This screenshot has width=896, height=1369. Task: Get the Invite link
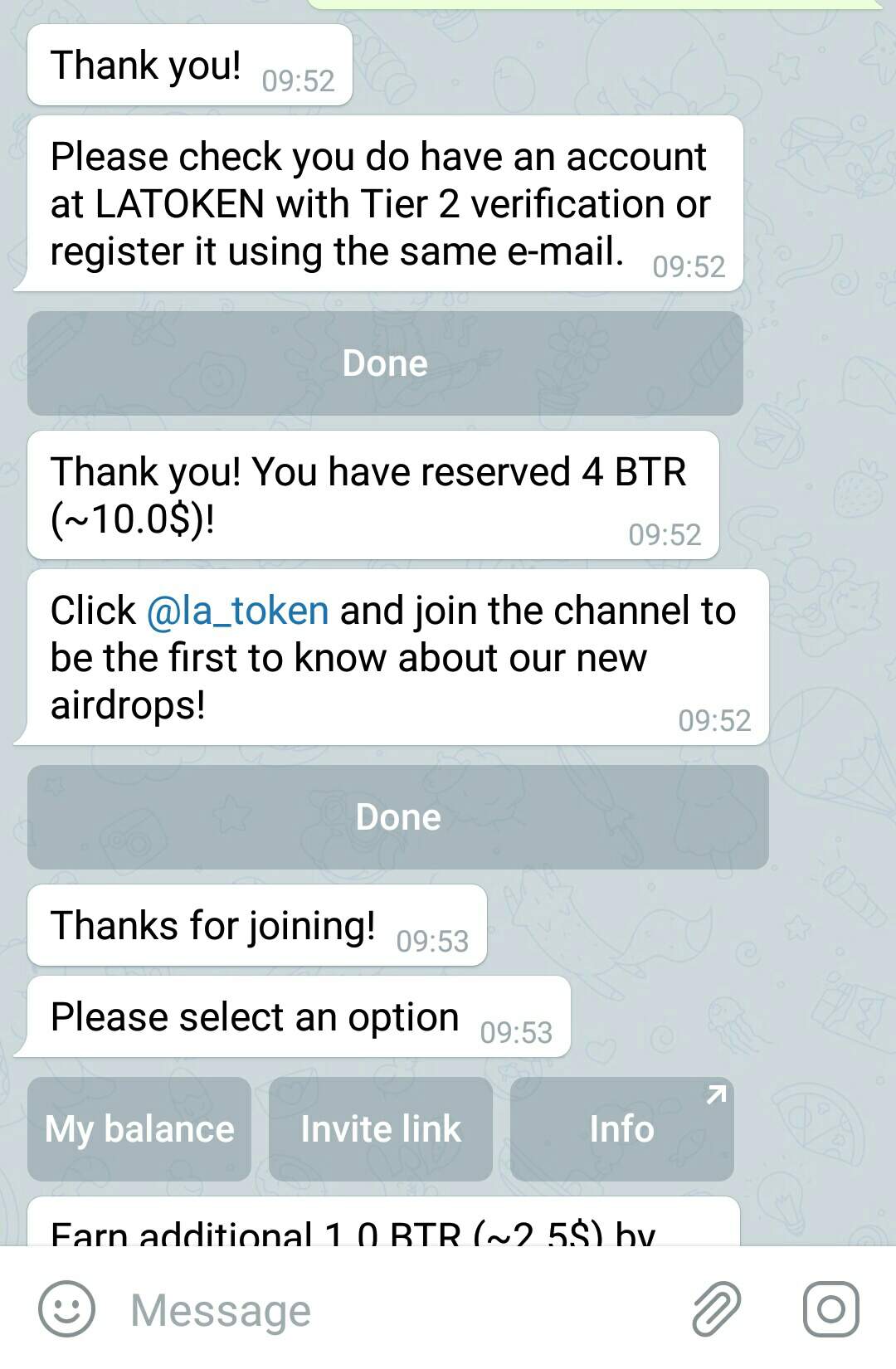[381, 1129]
